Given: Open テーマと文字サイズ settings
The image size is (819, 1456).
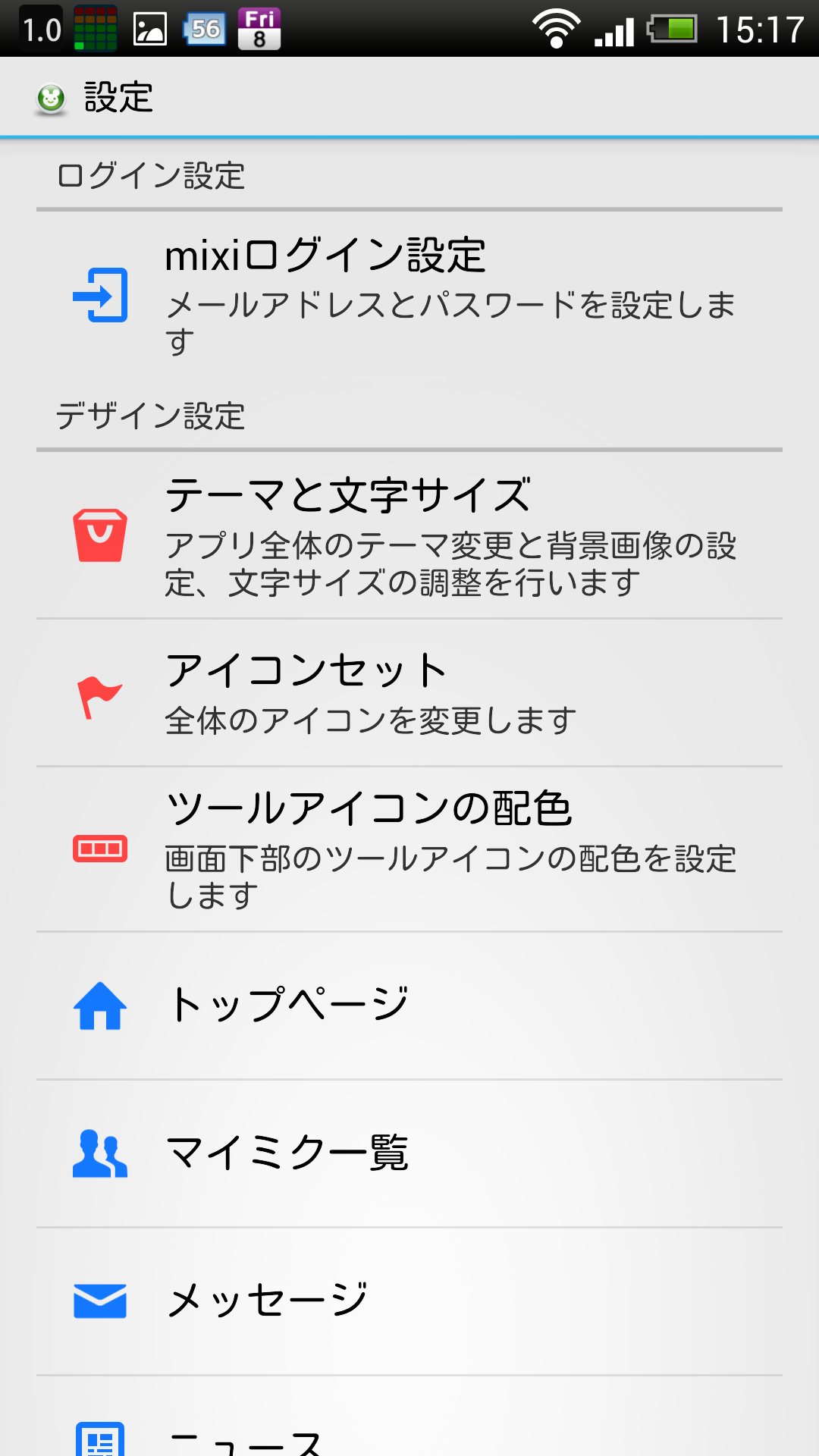Looking at the screenshot, I should (409, 535).
